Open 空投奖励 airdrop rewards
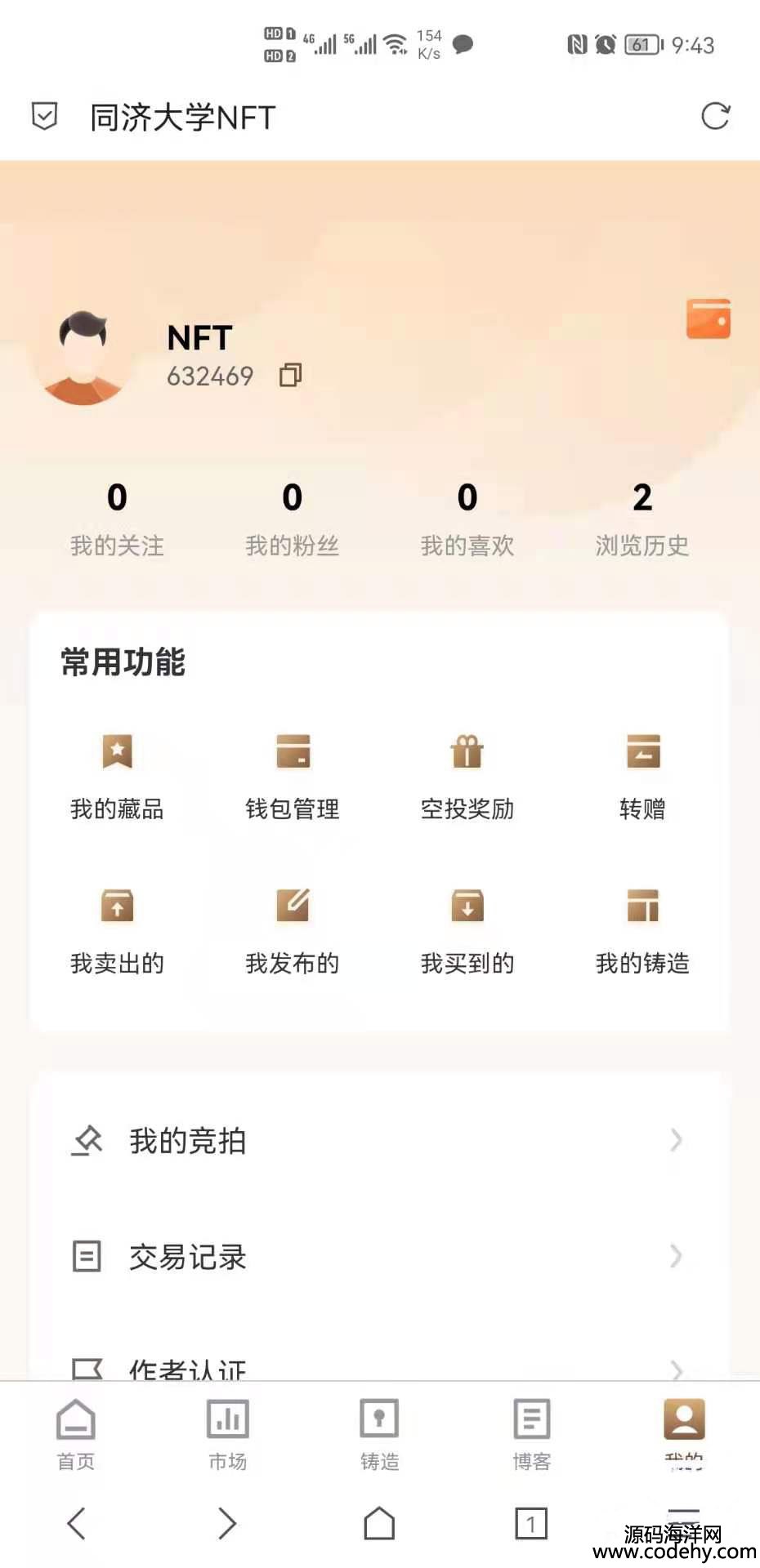The width and height of the screenshot is (760, 1568). (467, 776)
